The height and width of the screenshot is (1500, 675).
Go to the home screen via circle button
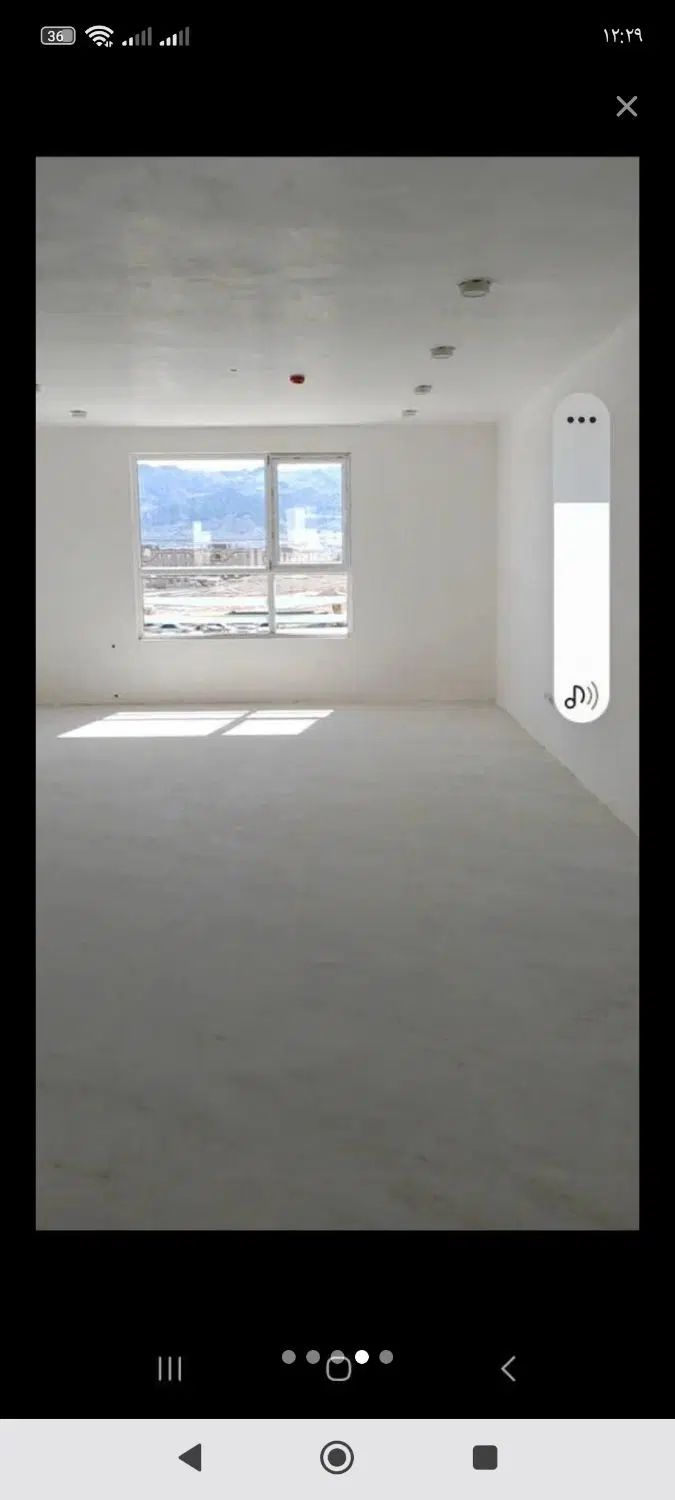(337, 1458)
